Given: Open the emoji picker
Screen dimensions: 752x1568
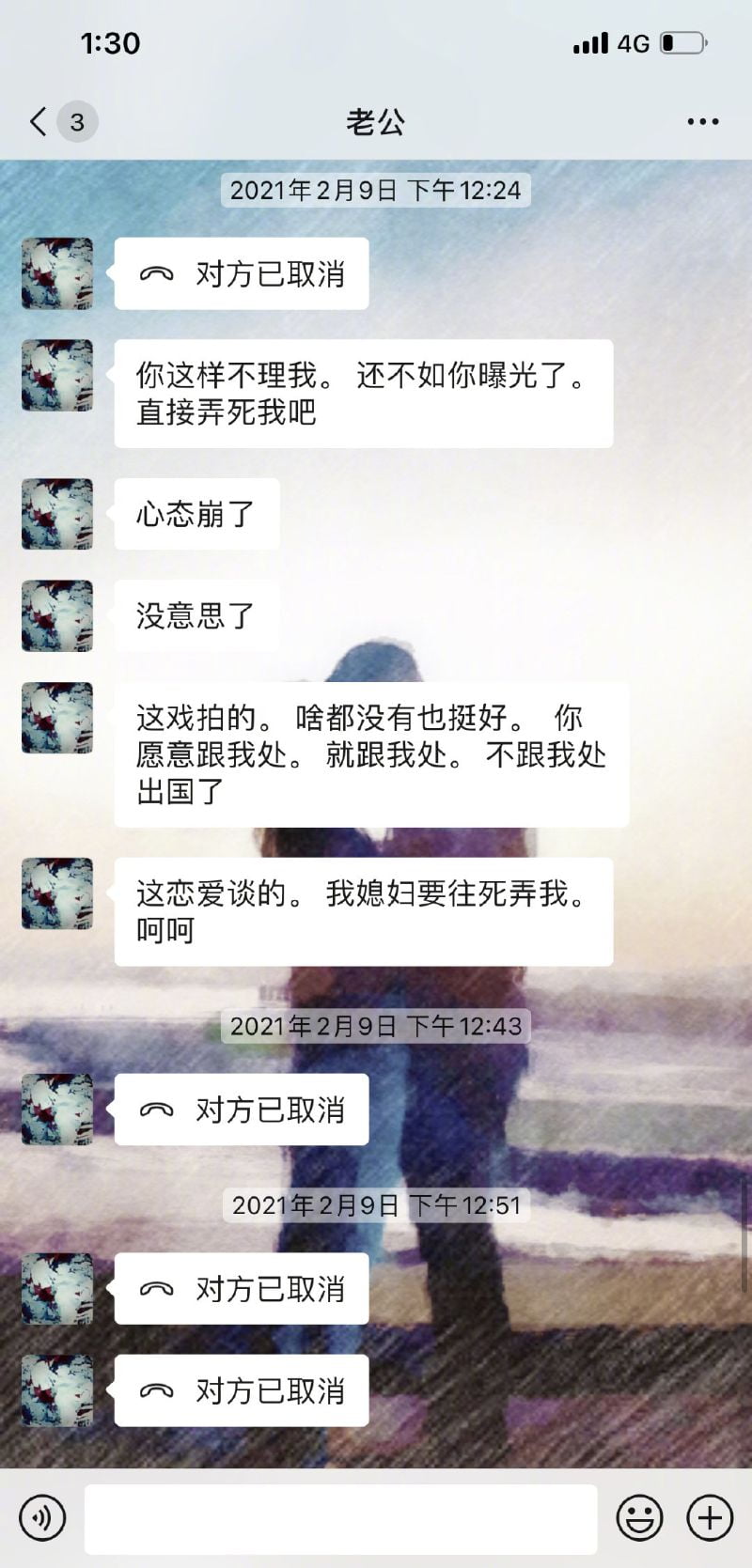Looking at the screenshot, I should [x=639, y=1517].
